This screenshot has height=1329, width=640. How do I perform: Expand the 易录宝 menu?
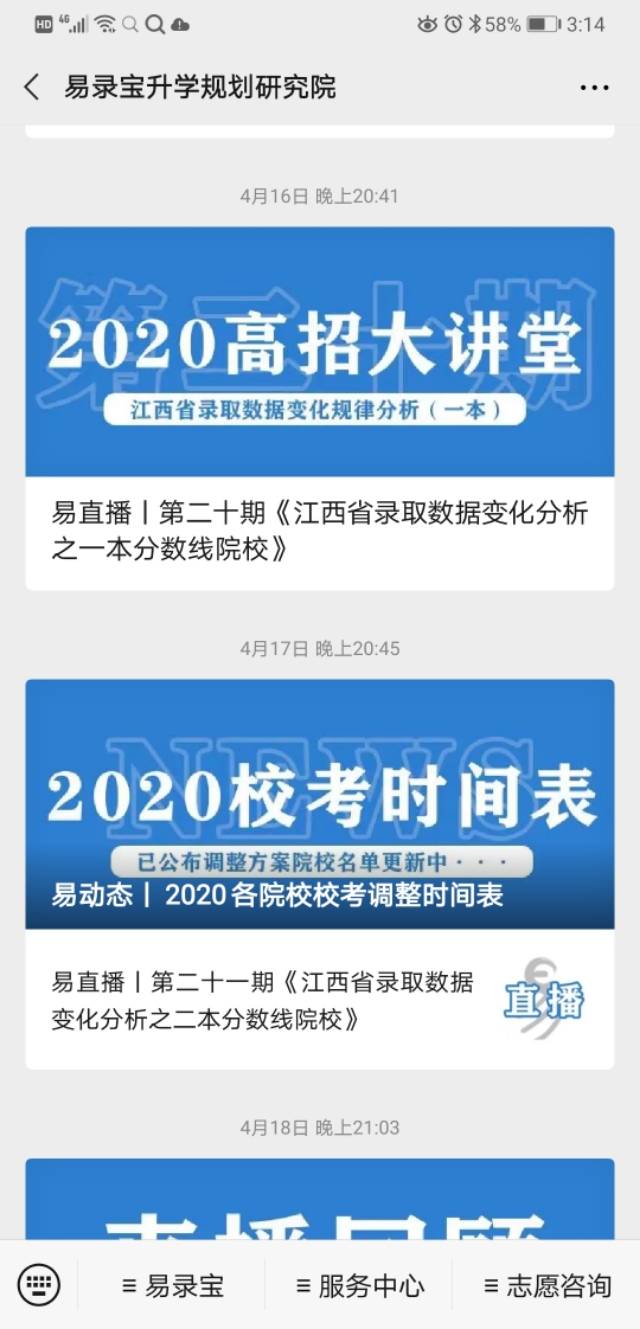click(172, 1285)
